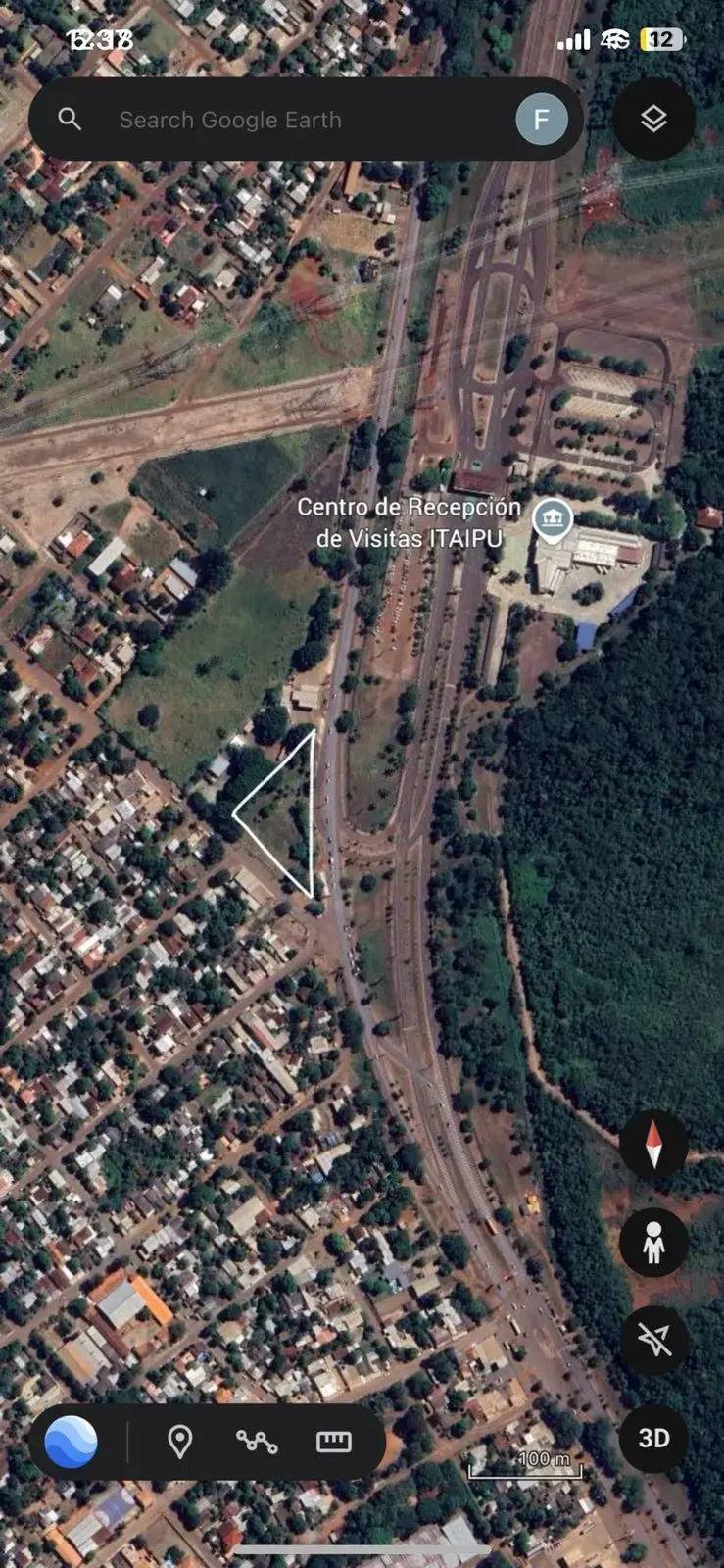Reset map orientation with the compass
The width and height of the screenshot is (724, 1568).
click(x=653, y=1145)
